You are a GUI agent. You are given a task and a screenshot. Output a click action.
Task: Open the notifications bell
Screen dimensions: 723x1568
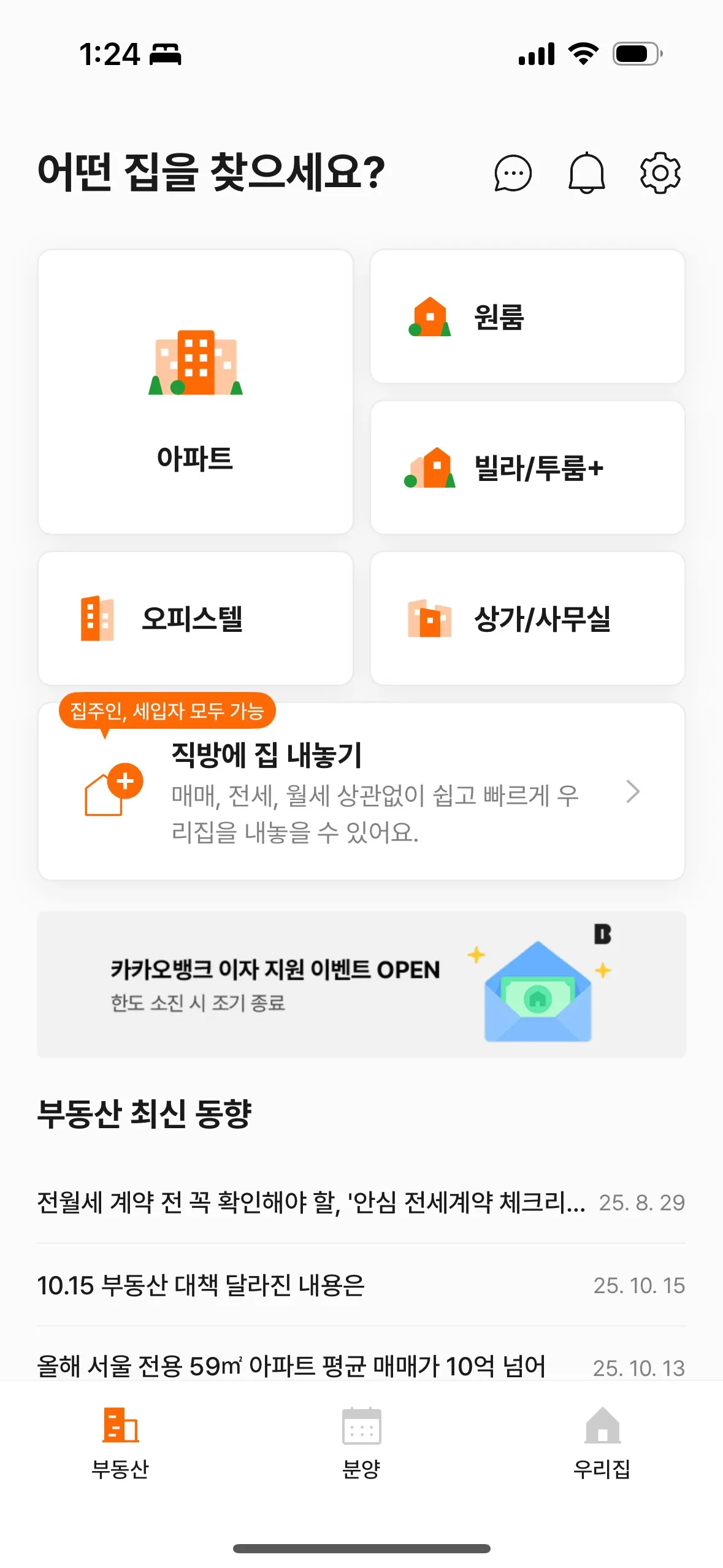tap(587, 173)
